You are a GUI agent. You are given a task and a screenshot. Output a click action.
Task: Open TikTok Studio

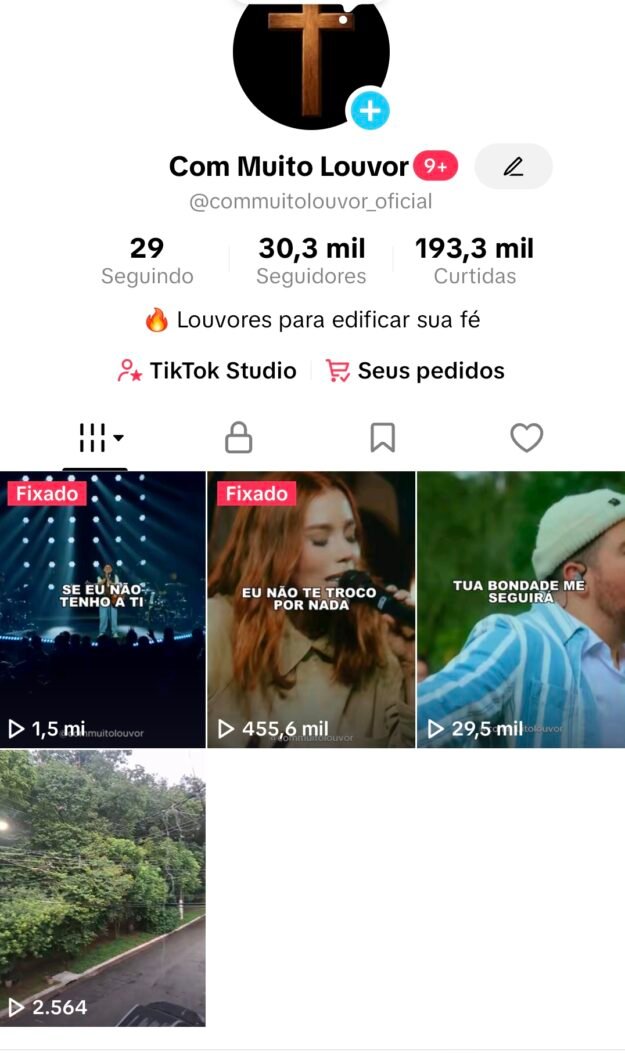tap(208, 371)
